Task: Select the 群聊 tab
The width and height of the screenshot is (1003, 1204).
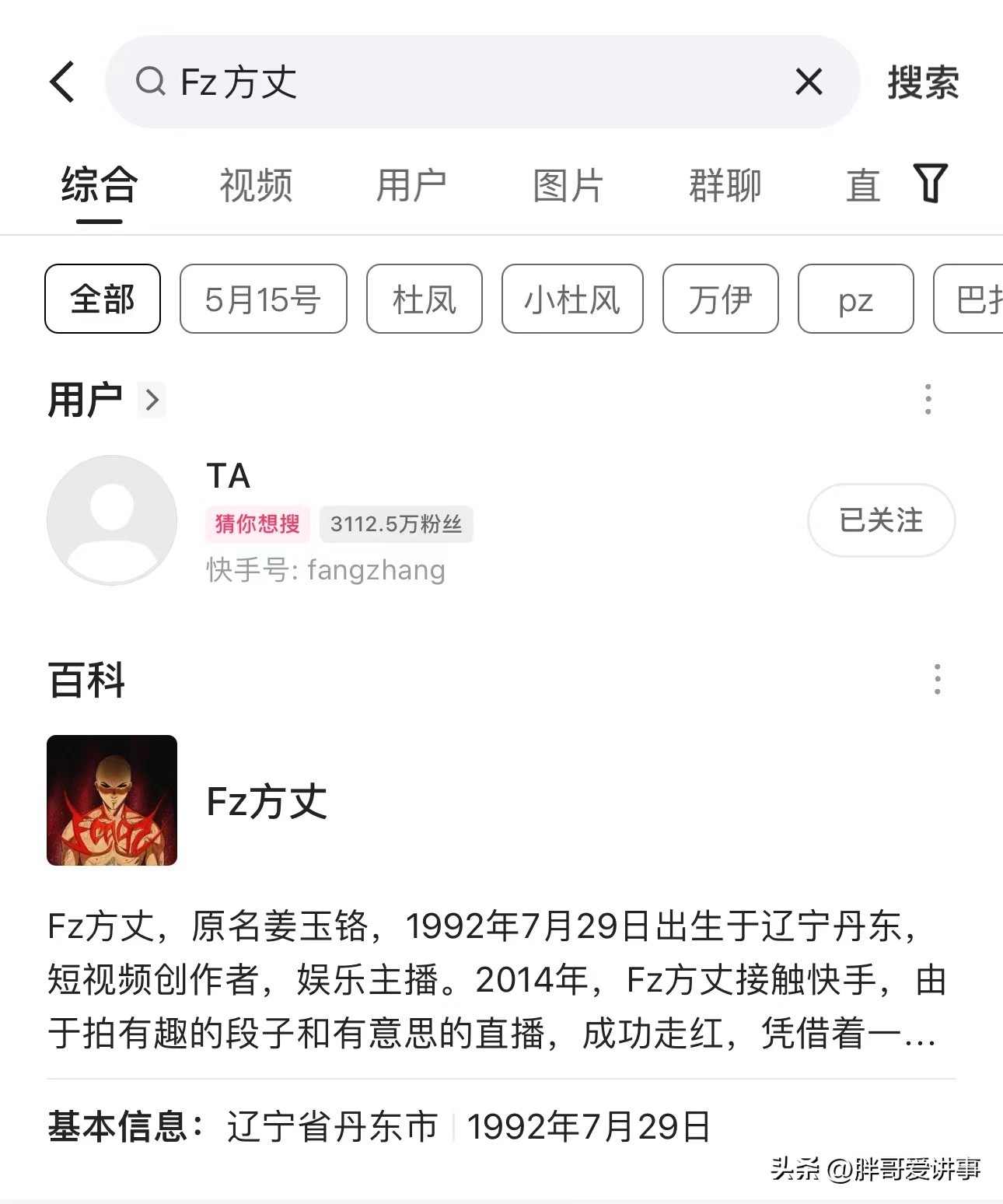Action: [x=725, y=186]
